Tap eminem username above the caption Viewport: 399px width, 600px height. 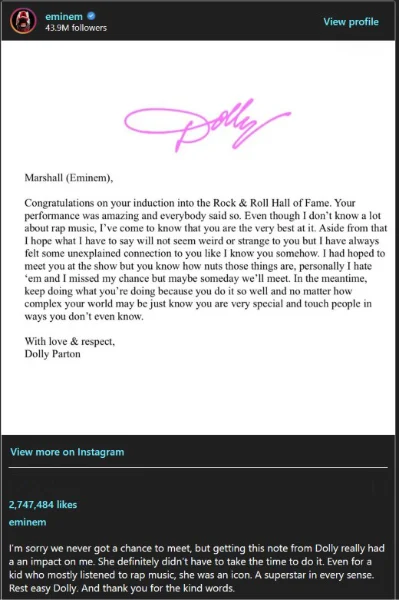(x=28, y=522)
